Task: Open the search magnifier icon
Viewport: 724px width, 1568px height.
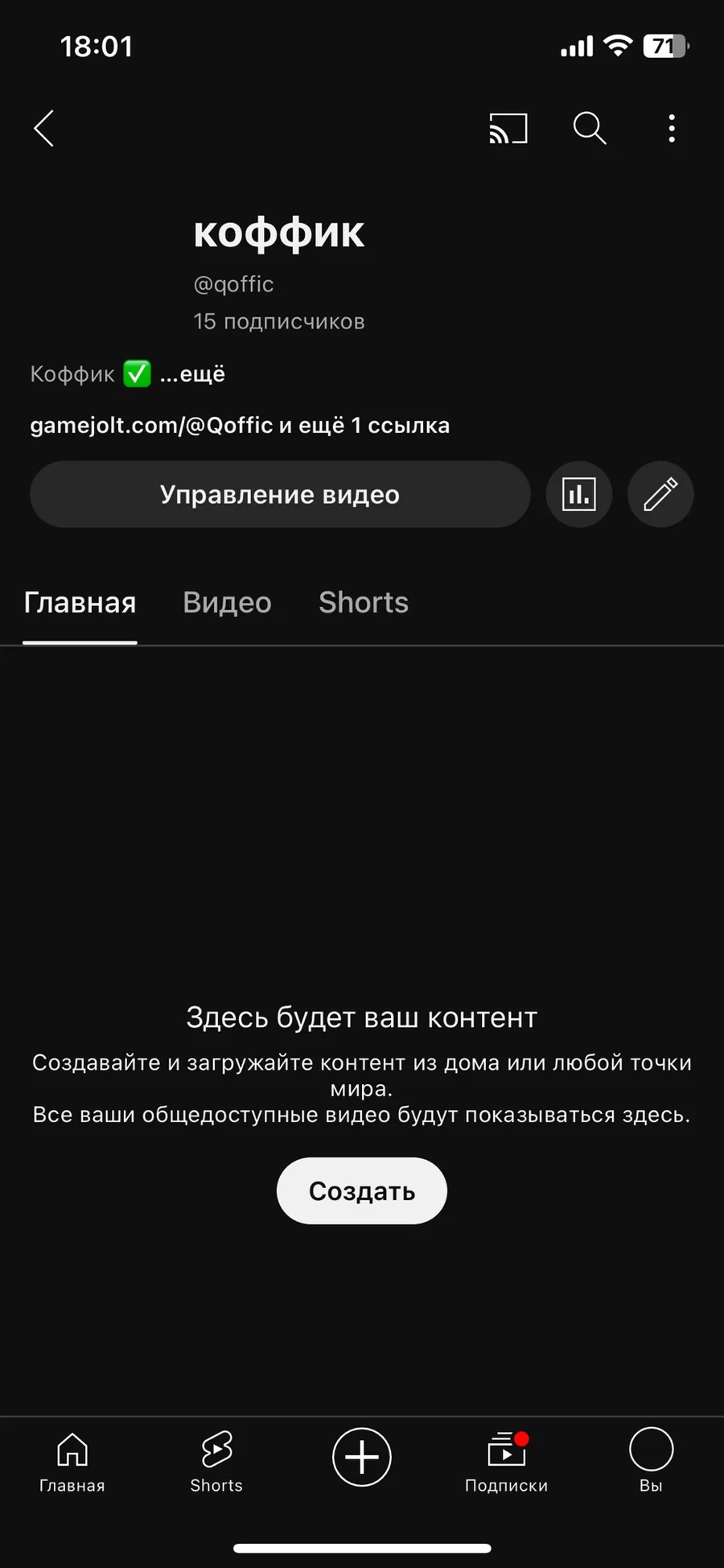Action: click(590, 129)
